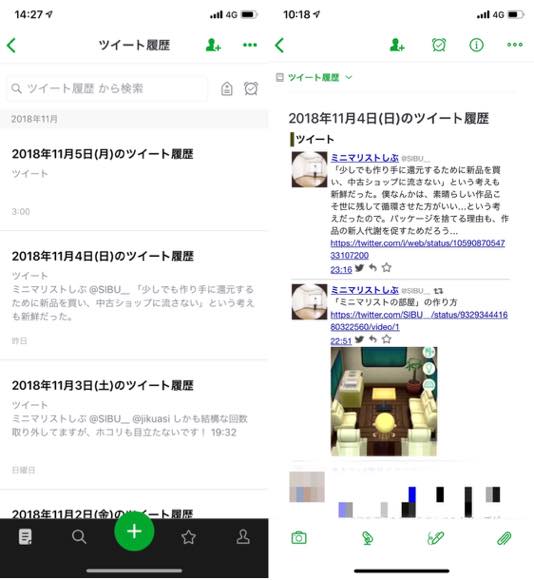Open note 2018年11月5日(月)のツイート履歴

(134, 179)
